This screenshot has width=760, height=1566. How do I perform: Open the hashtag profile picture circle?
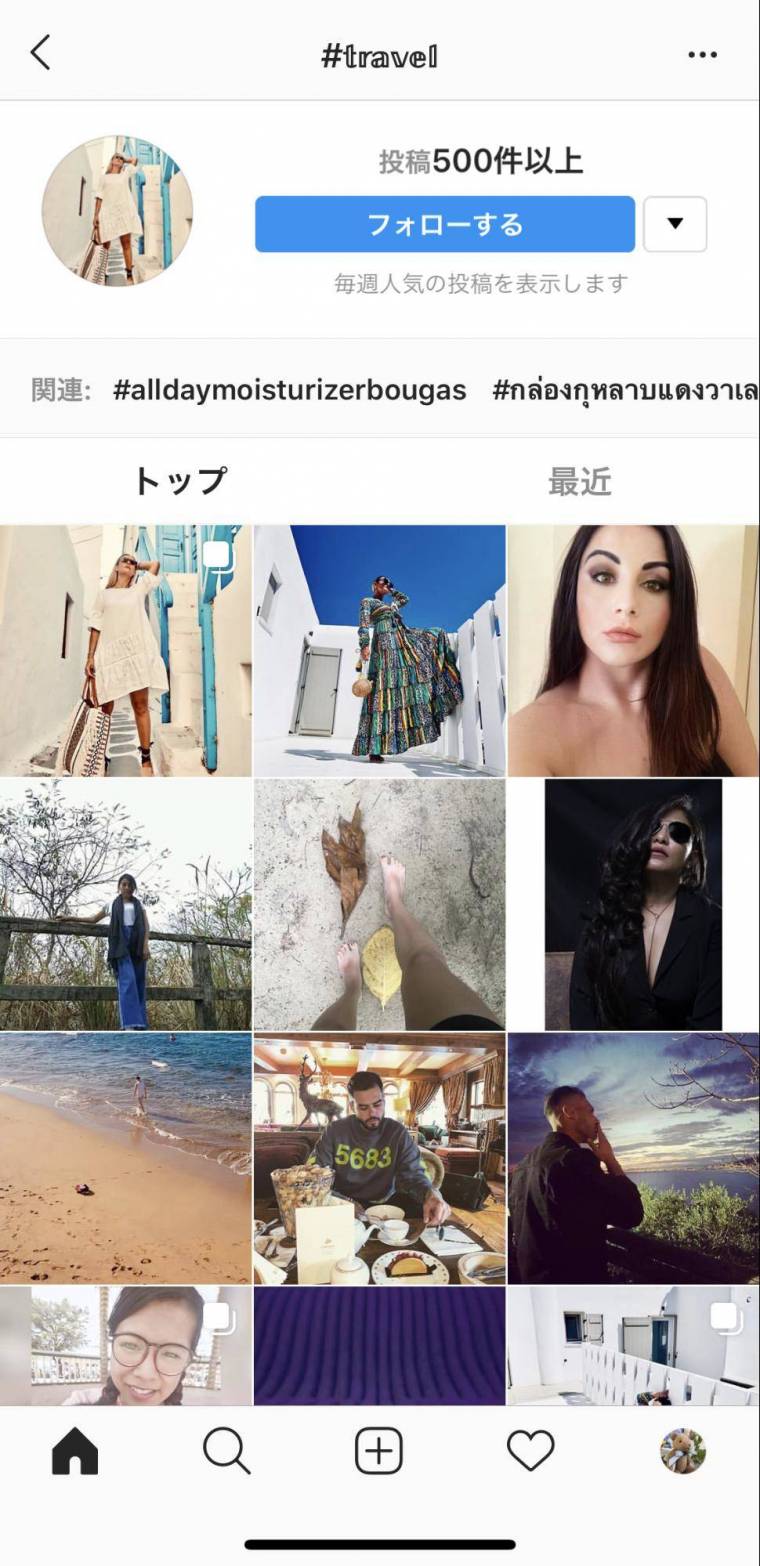click(120, 211)
